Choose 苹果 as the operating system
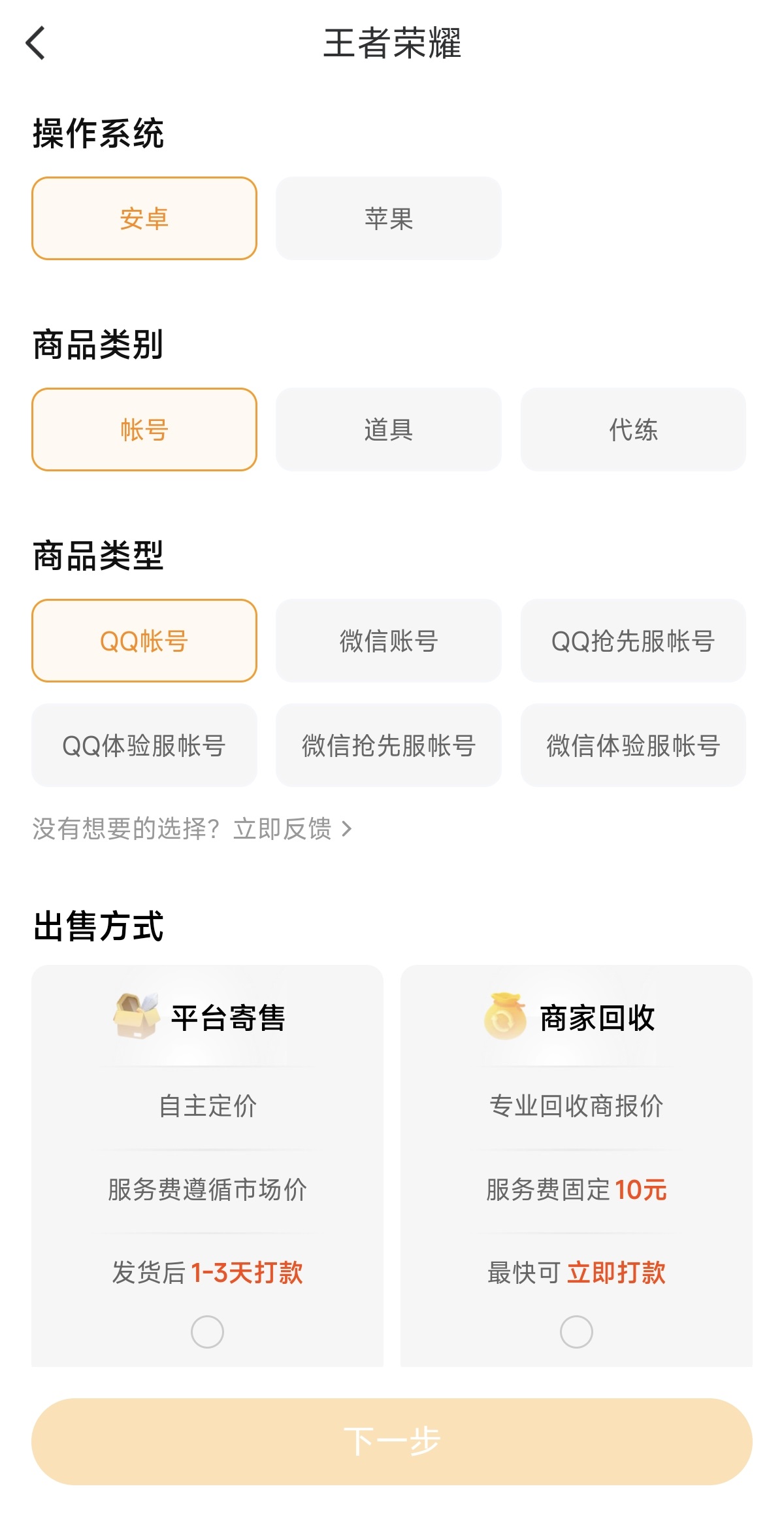This screenshot has width=784, height=1514. click(x=389, y=218)
